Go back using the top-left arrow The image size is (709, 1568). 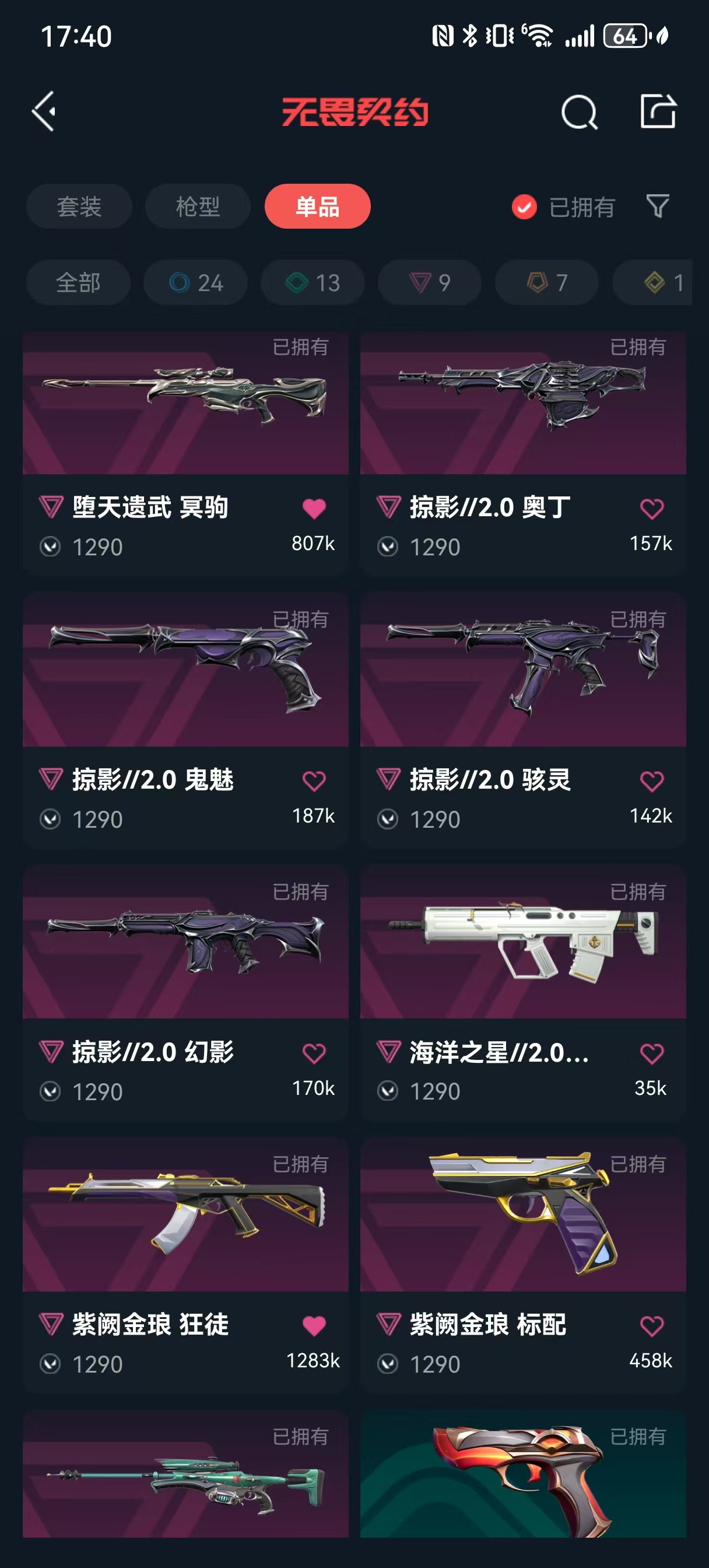(44, 111)
